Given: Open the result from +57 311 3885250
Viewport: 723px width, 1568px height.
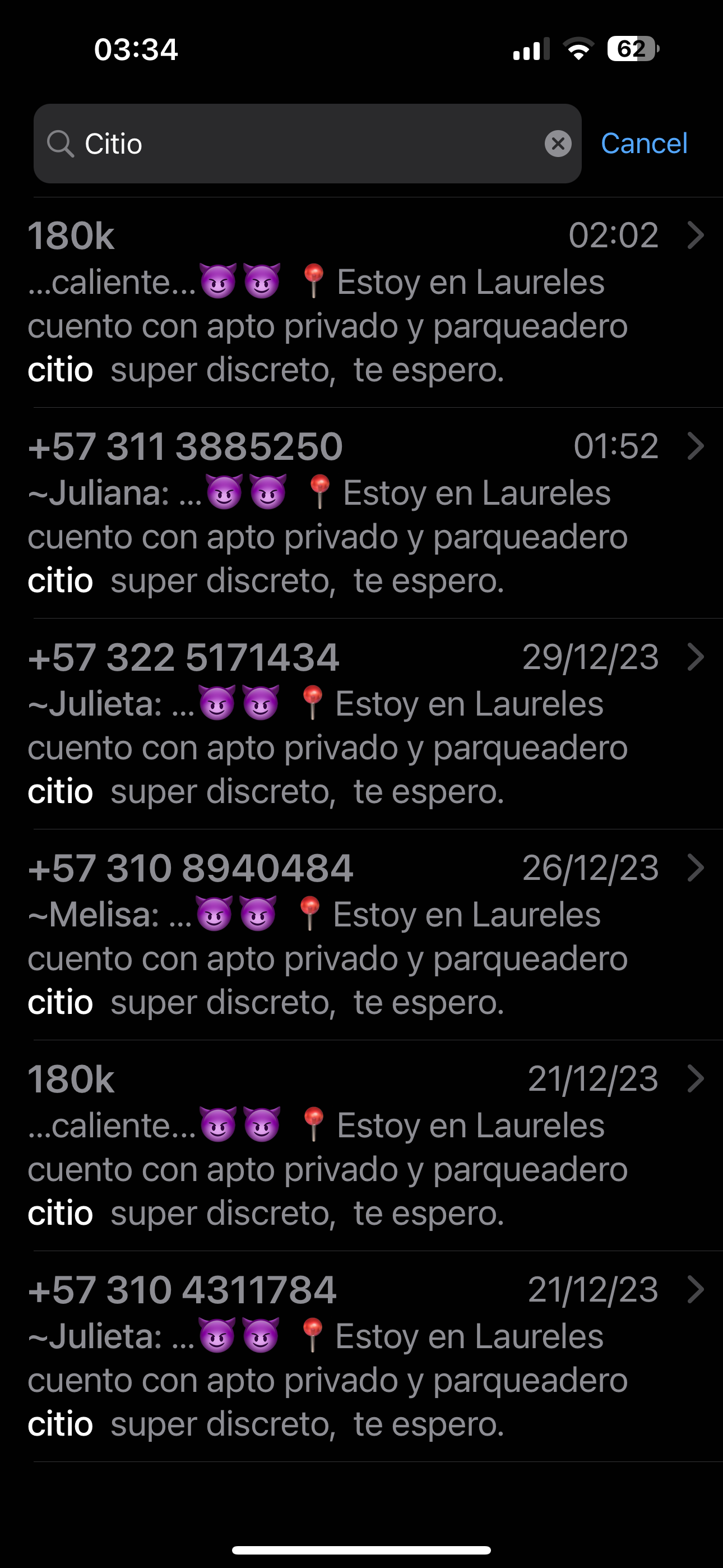Looking at the screenshot, I should click(361, 513).
